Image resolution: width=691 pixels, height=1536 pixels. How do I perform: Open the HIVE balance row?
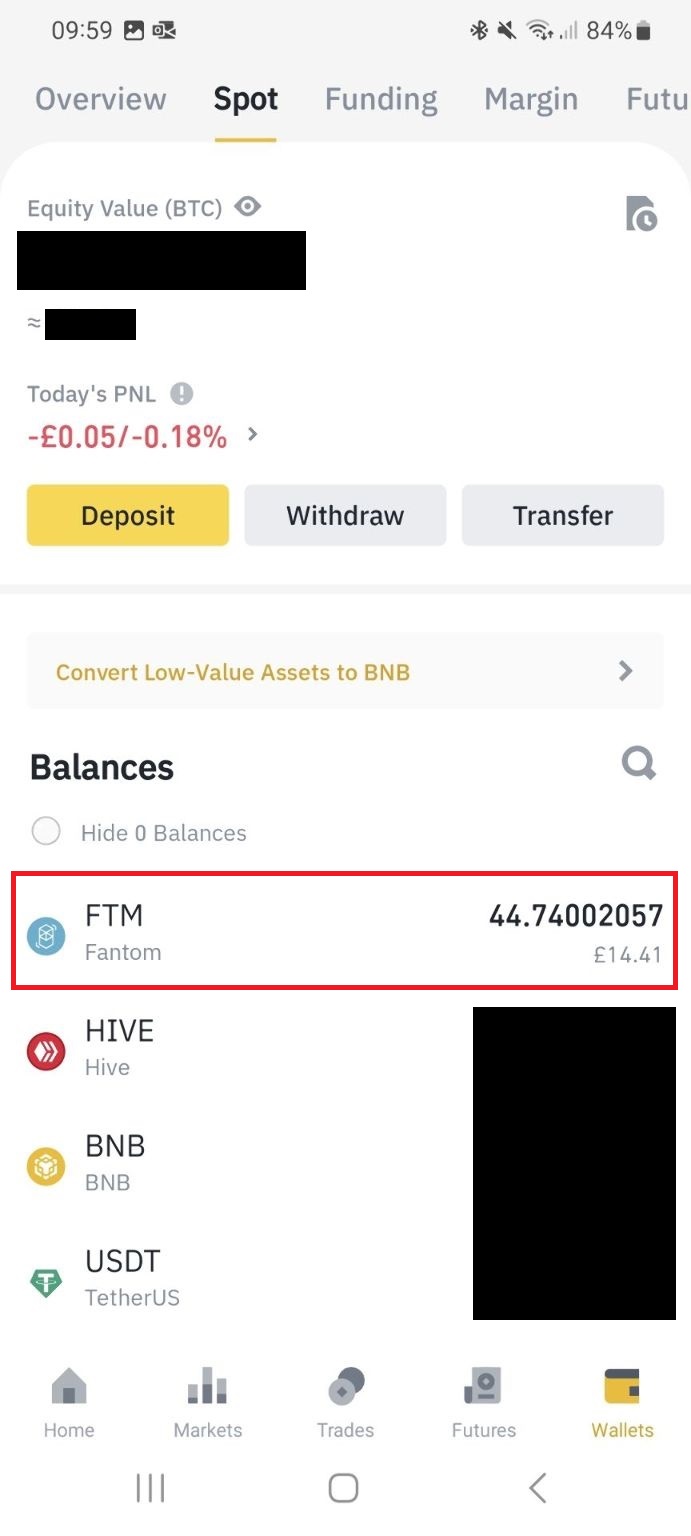pyautogui.click(x=240, y=1048)
